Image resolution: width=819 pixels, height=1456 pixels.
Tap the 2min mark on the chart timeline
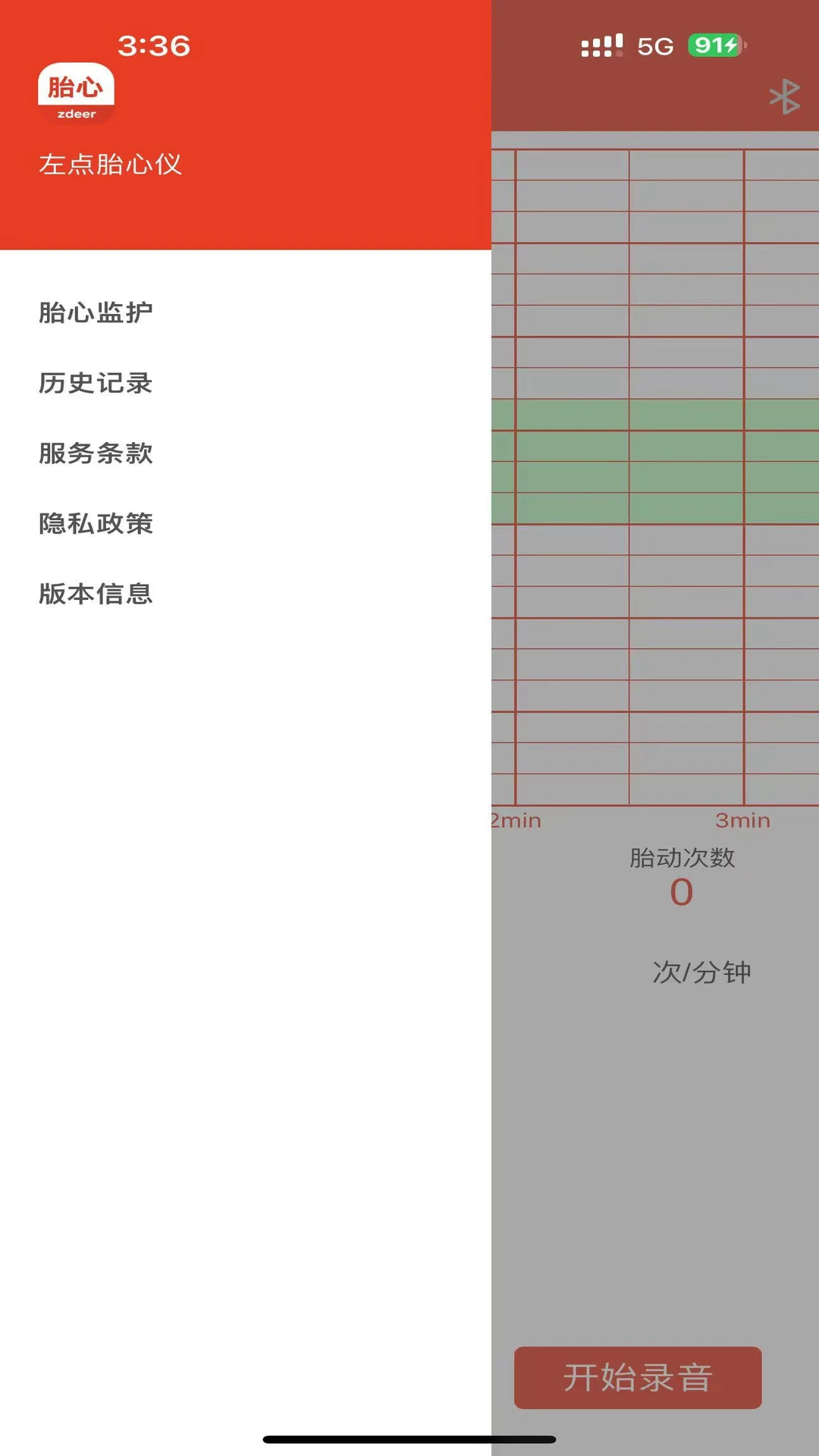coord(517,820)
